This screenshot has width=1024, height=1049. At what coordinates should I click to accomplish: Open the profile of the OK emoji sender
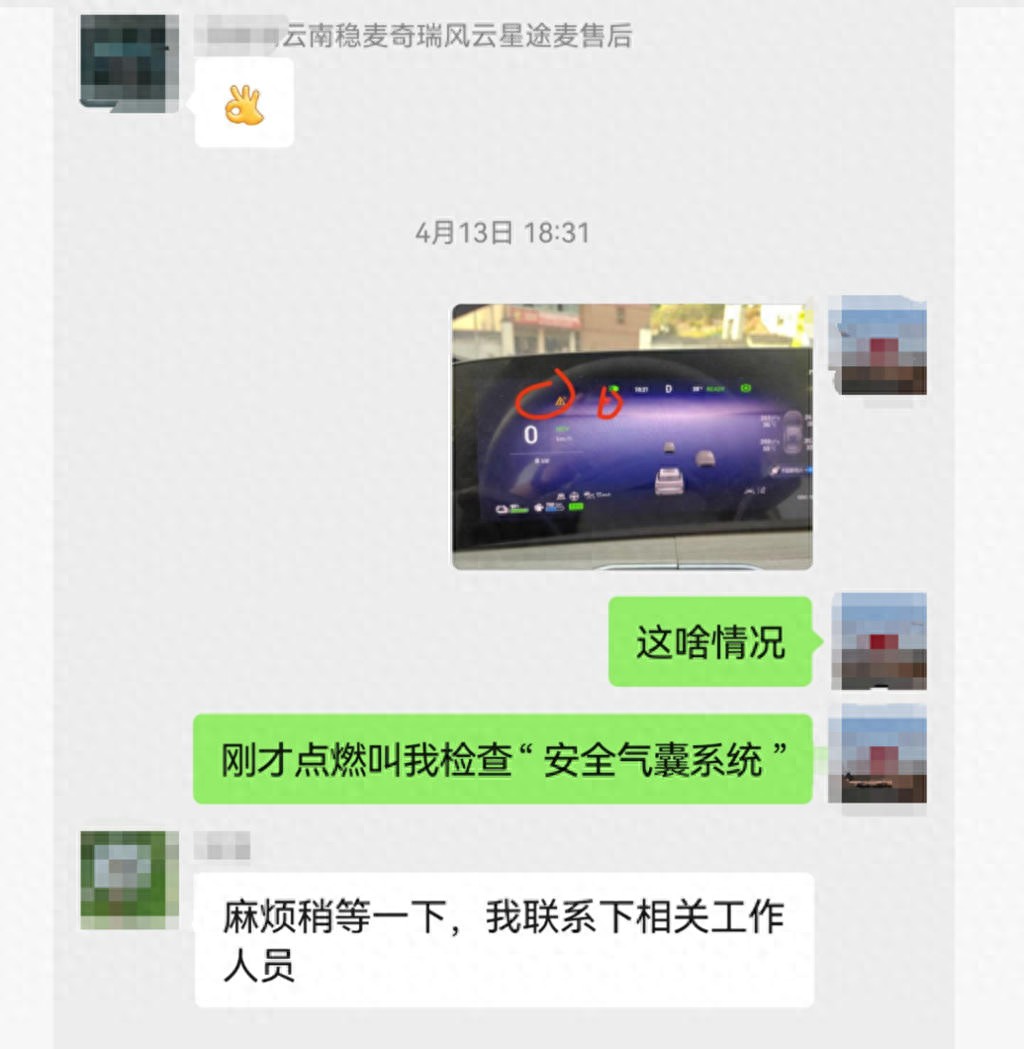pos(129,61)
